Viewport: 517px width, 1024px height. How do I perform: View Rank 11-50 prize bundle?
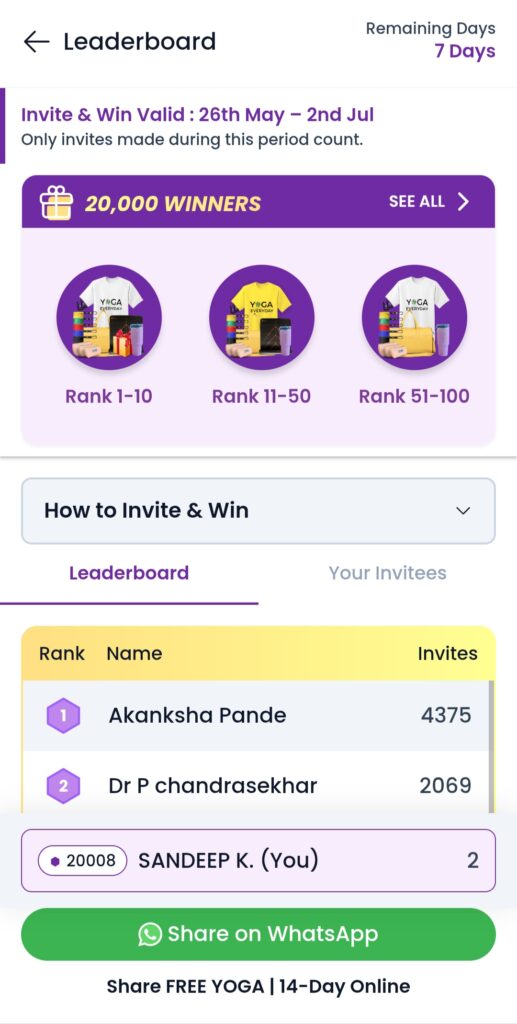click(261, 317)
